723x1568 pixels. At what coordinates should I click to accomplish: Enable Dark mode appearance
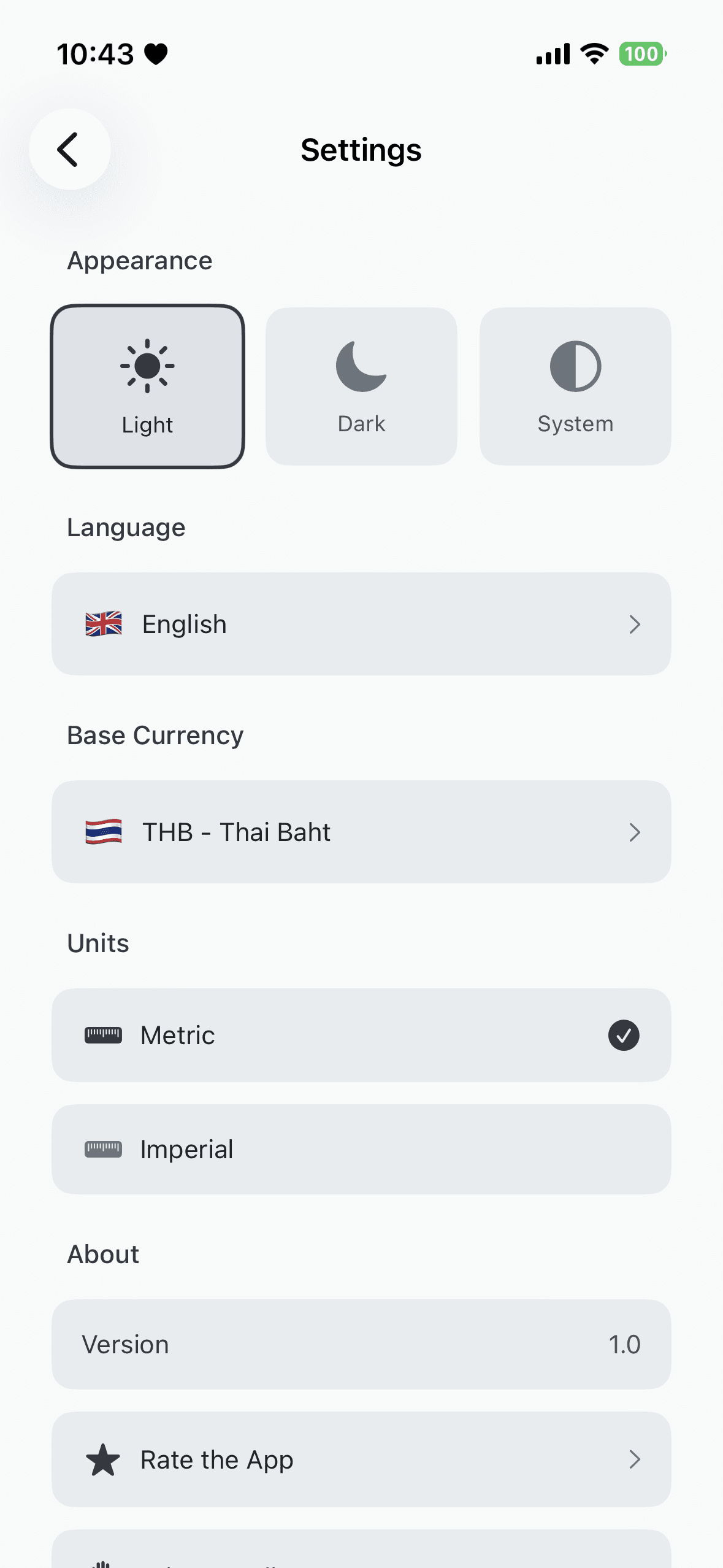click(x=361, y=385)
